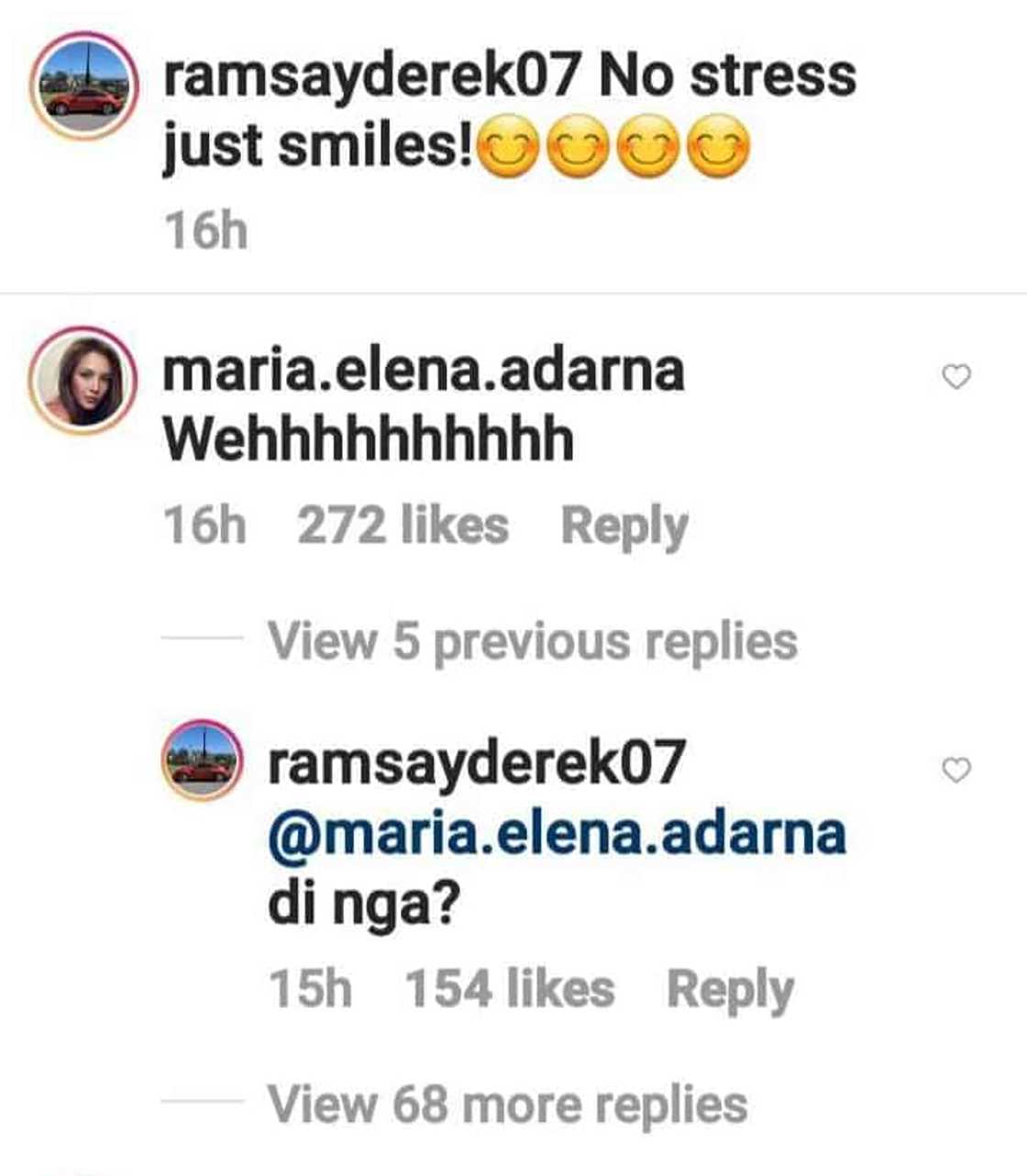This screenshot has height=1176, width=1027.
Task: Like ramsayderek07's di nga reply
Action: pyautogui.click(x=956, y=771)
